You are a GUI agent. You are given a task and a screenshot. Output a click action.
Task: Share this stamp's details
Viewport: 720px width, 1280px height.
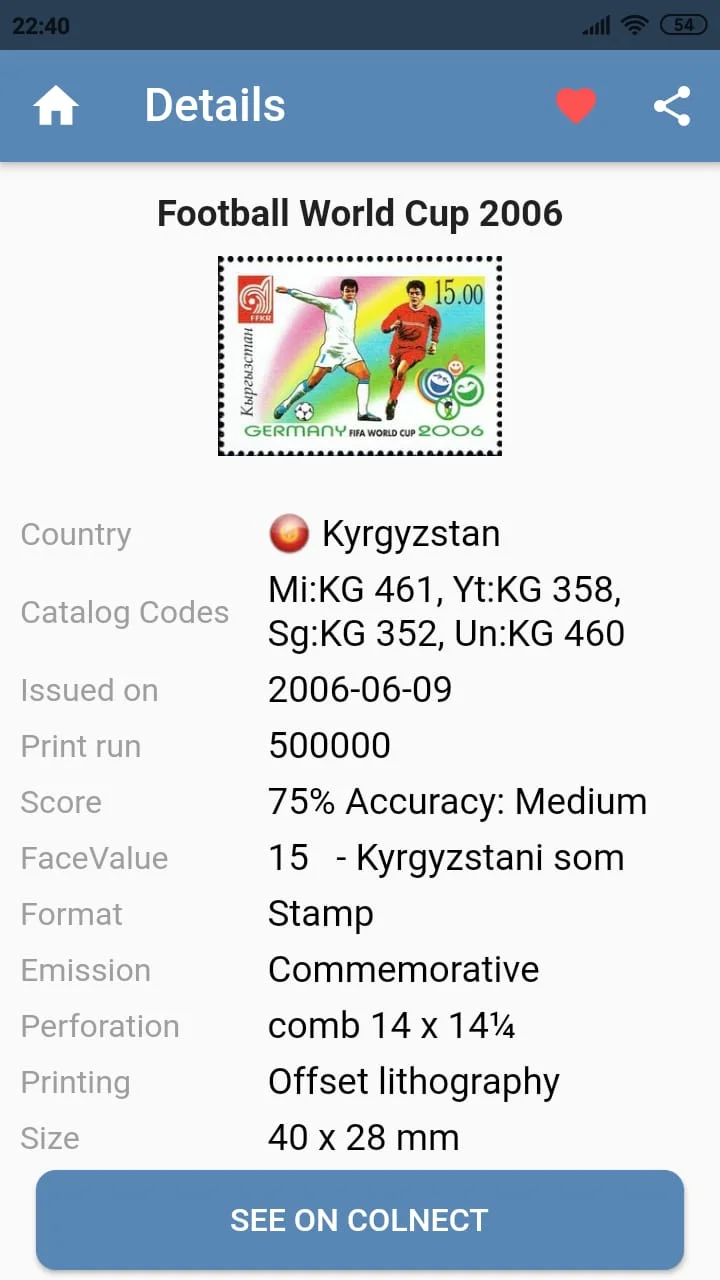(672, 106)
